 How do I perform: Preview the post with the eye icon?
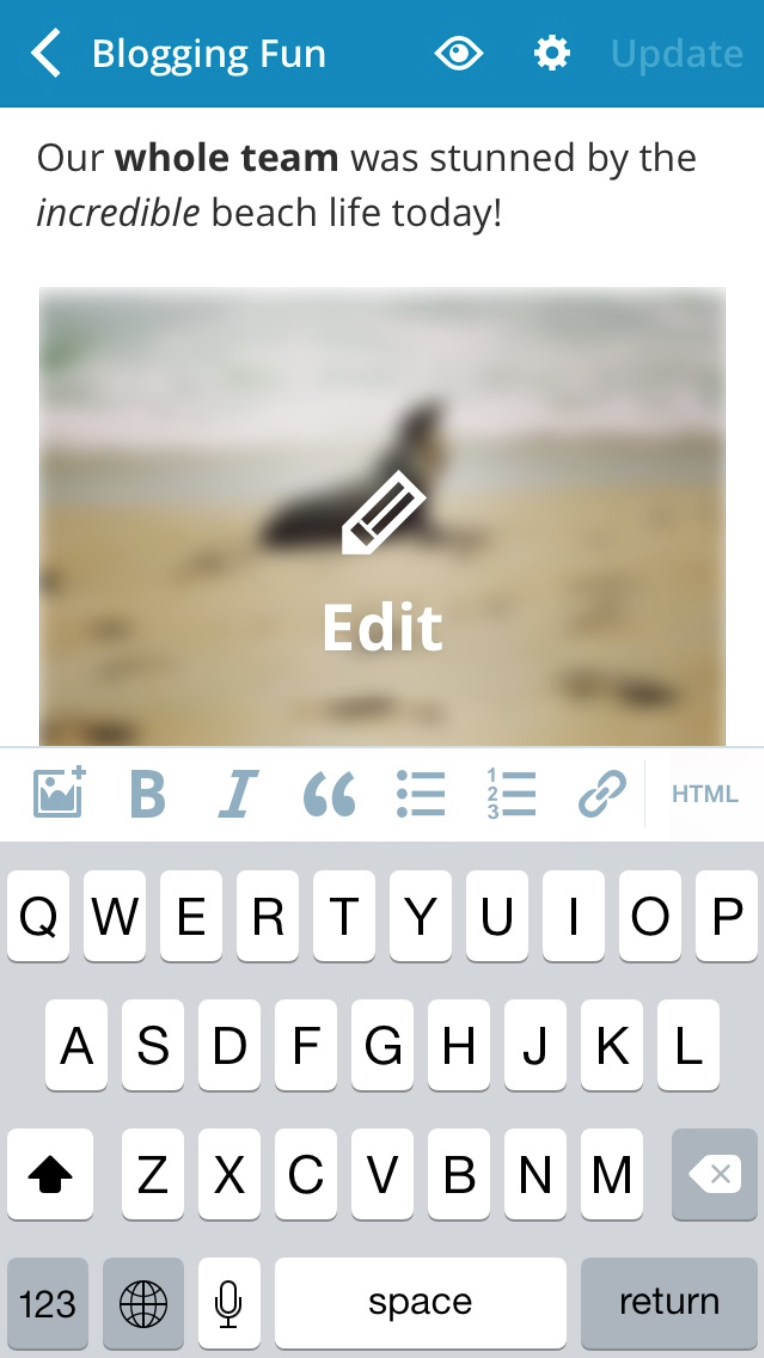[x=459, y=53]
